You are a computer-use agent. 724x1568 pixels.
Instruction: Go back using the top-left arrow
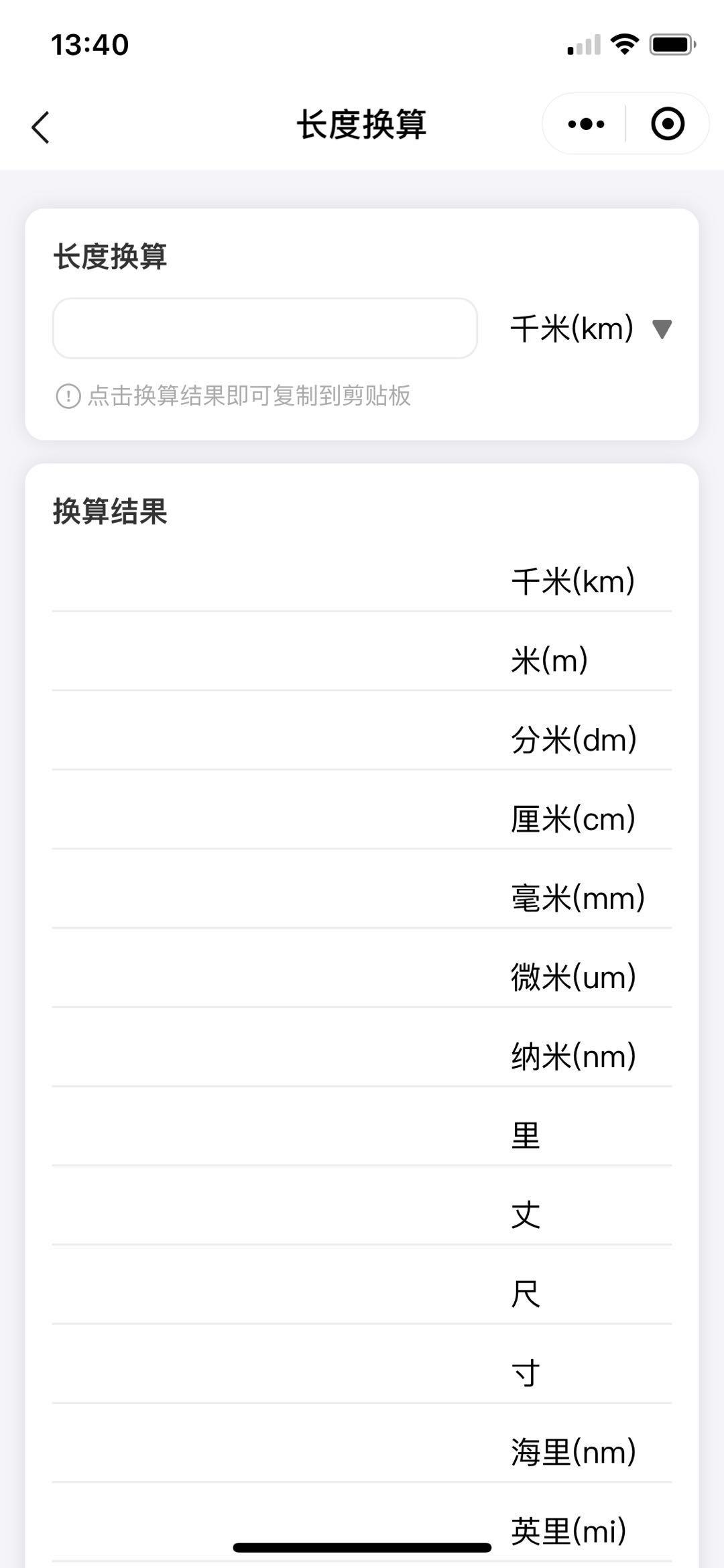41,127
